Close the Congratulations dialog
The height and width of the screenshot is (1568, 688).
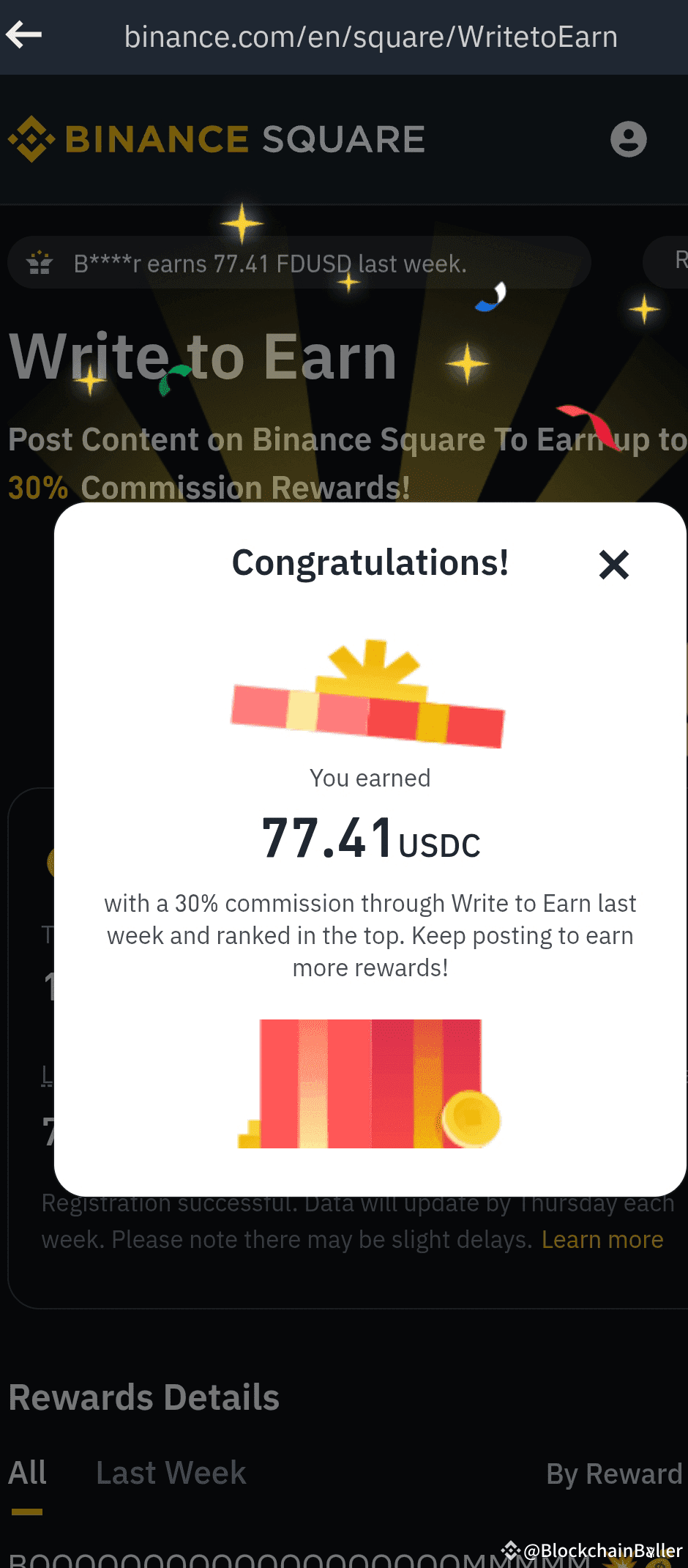point(613,565)
